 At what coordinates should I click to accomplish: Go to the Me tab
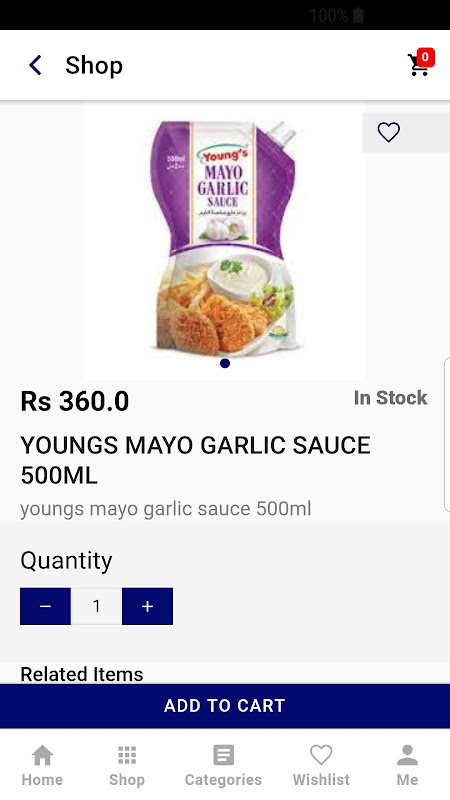407,765
